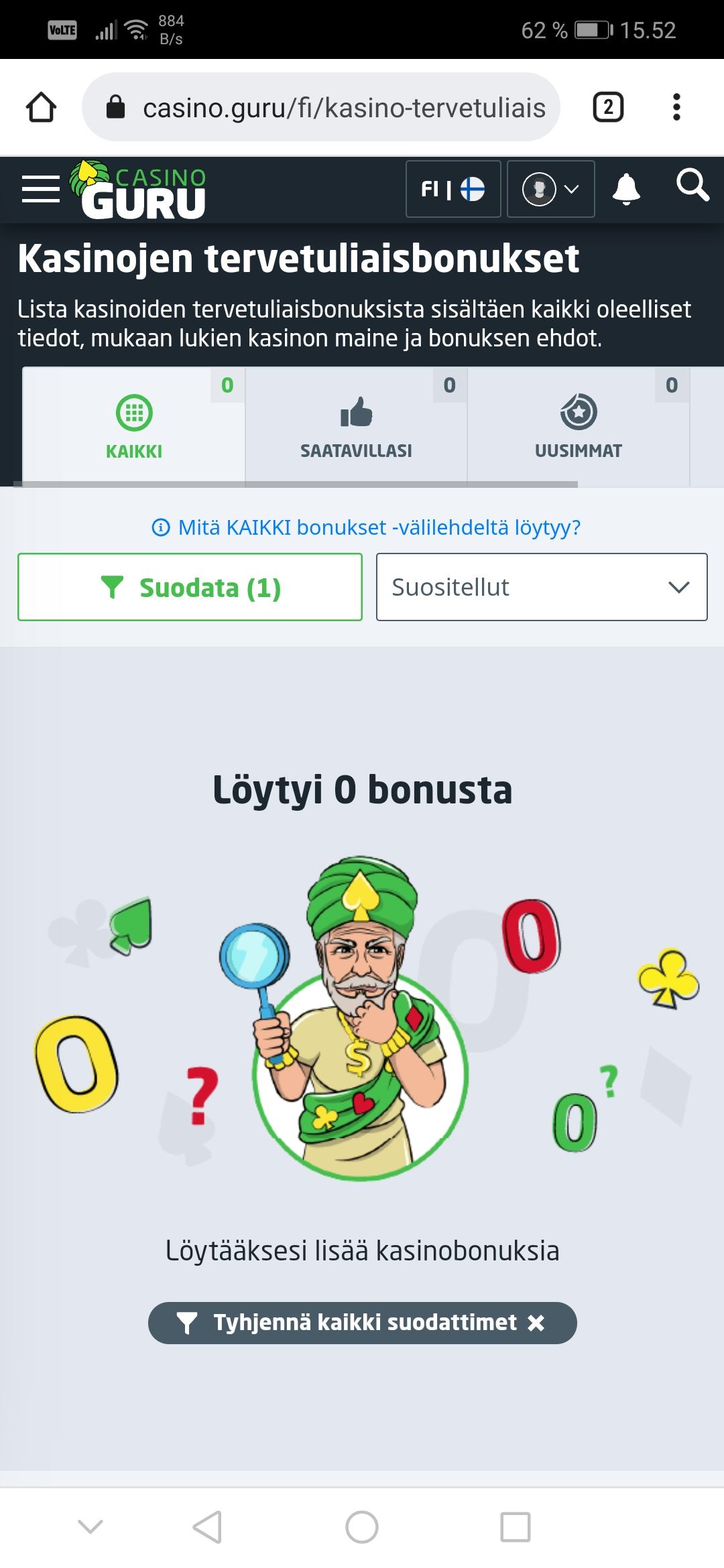
Task: Go to the Casino Guru homepage logo
Action: (141, 190)
